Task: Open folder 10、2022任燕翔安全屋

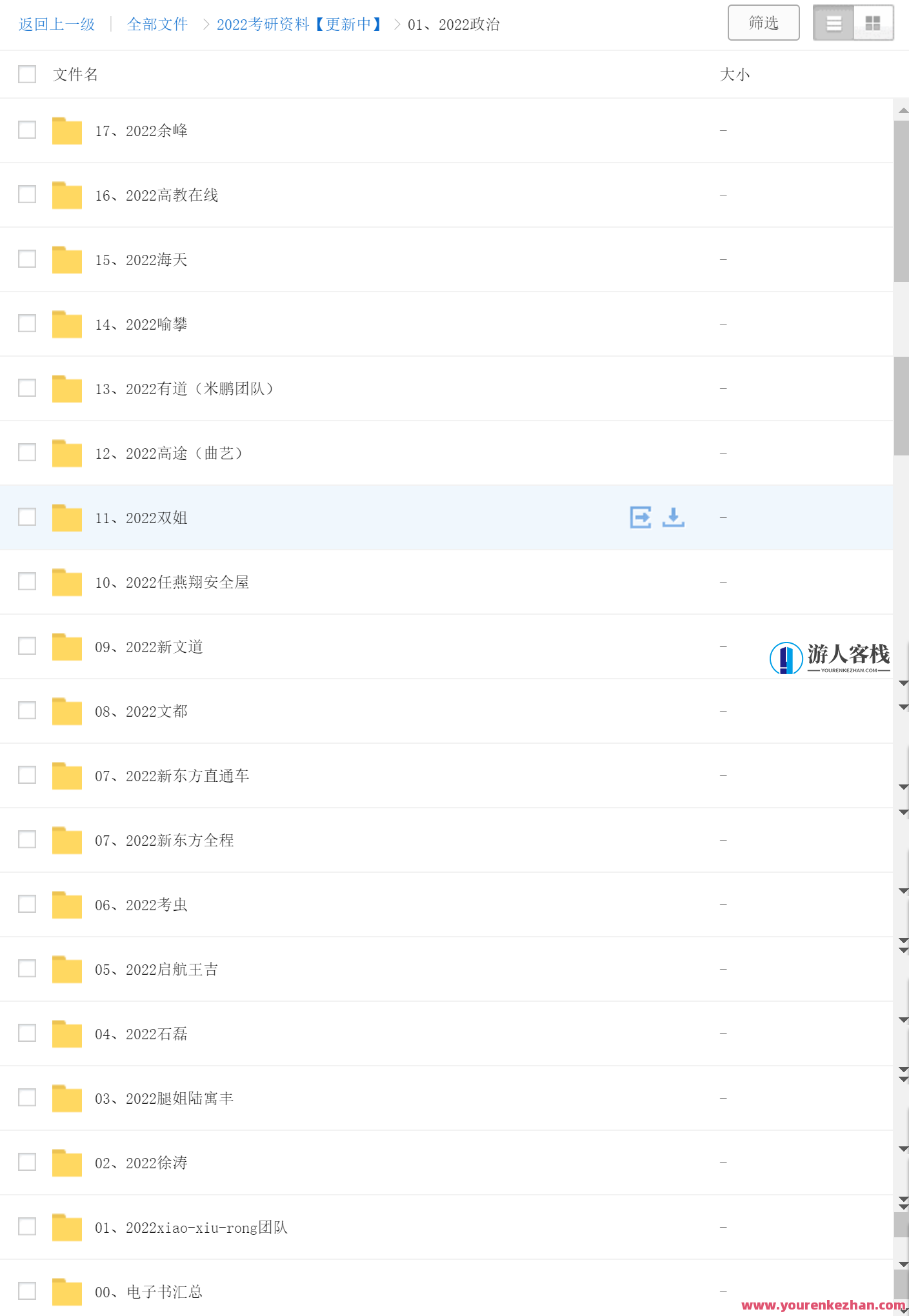Action: (x=172, y=583)
